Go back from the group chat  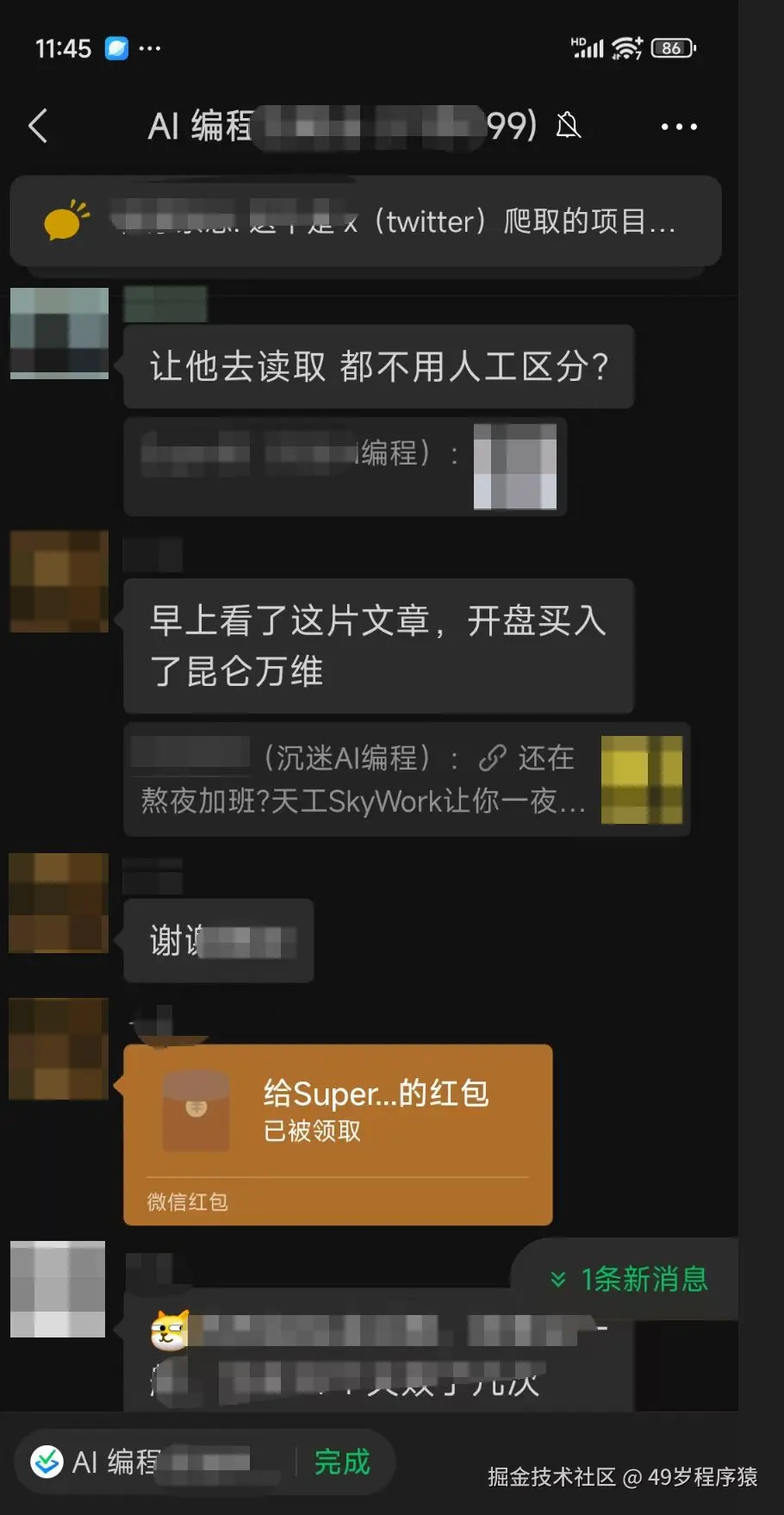pos(38,126)
